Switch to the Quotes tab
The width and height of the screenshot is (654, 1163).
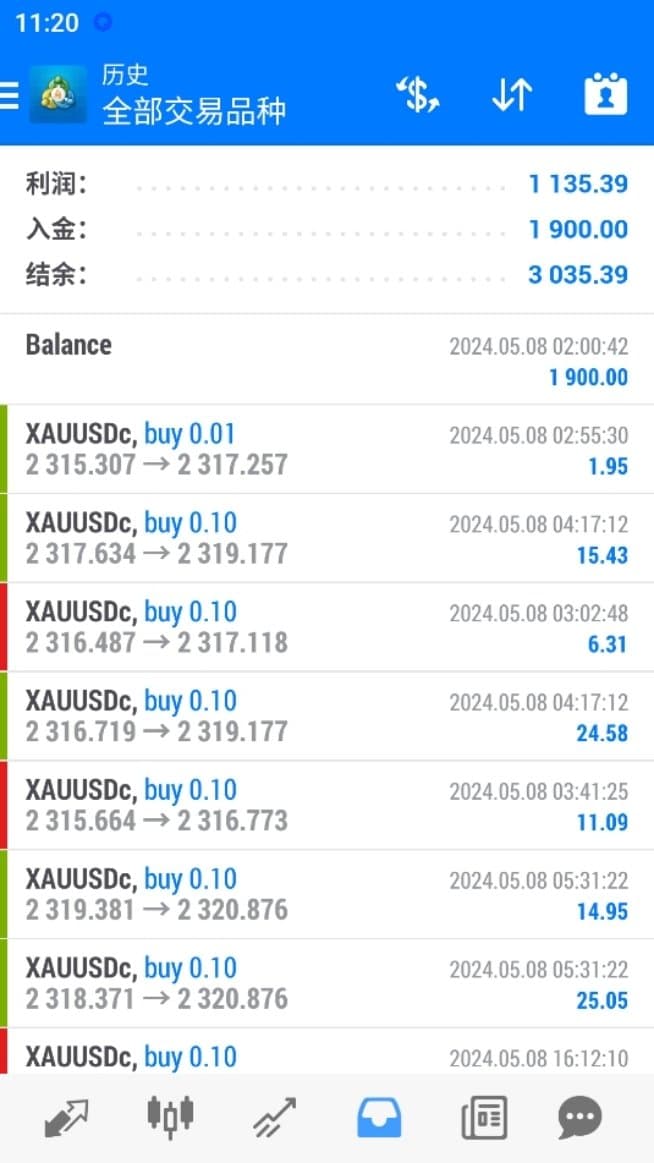tap(65, 1118)
